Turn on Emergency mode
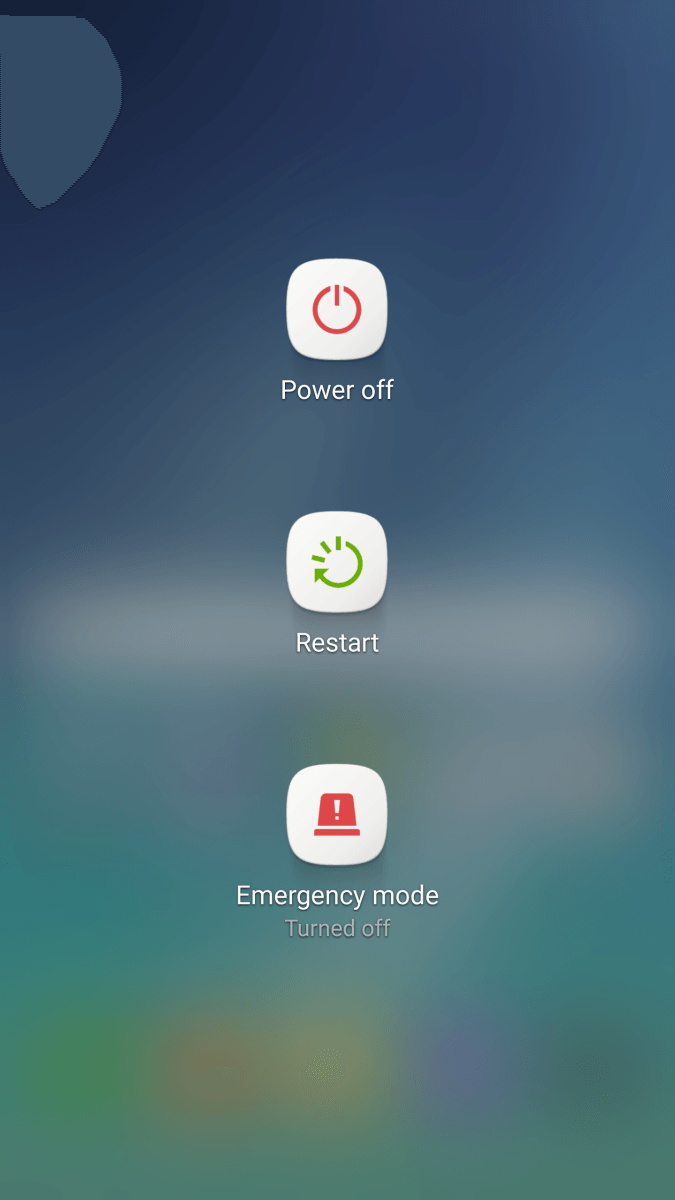675x1200 pixels. point(337,814)
